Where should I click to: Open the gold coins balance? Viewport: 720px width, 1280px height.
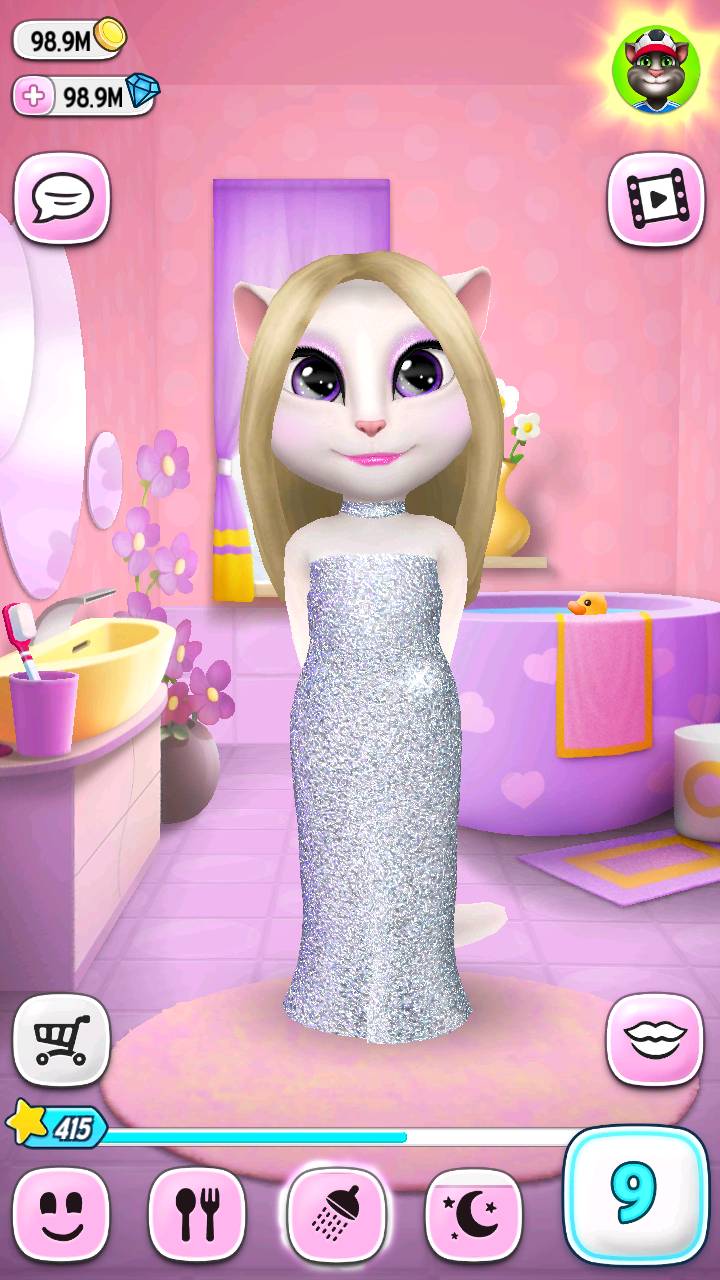(70, 42)
